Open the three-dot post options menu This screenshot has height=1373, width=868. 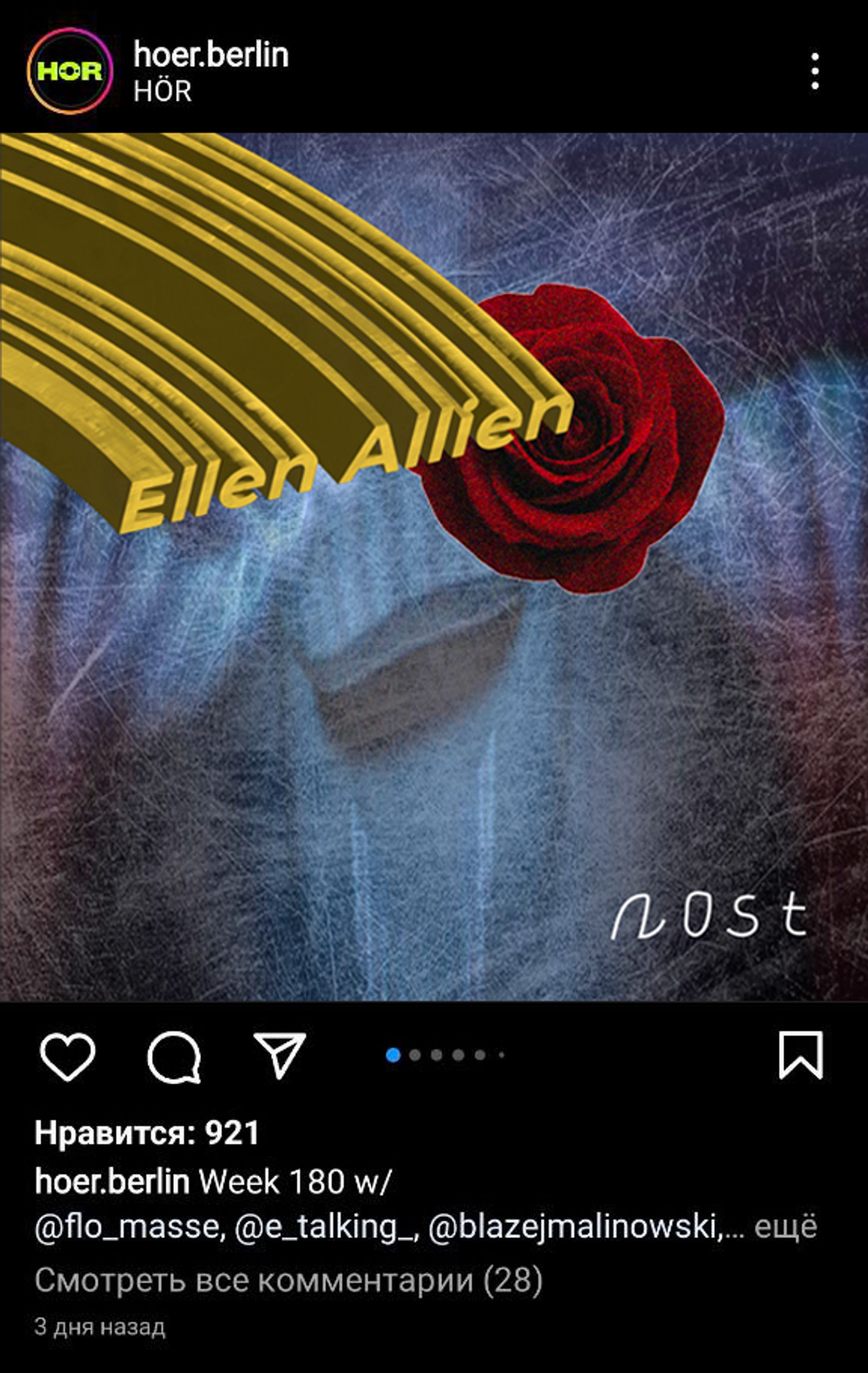tap(815, 71)
